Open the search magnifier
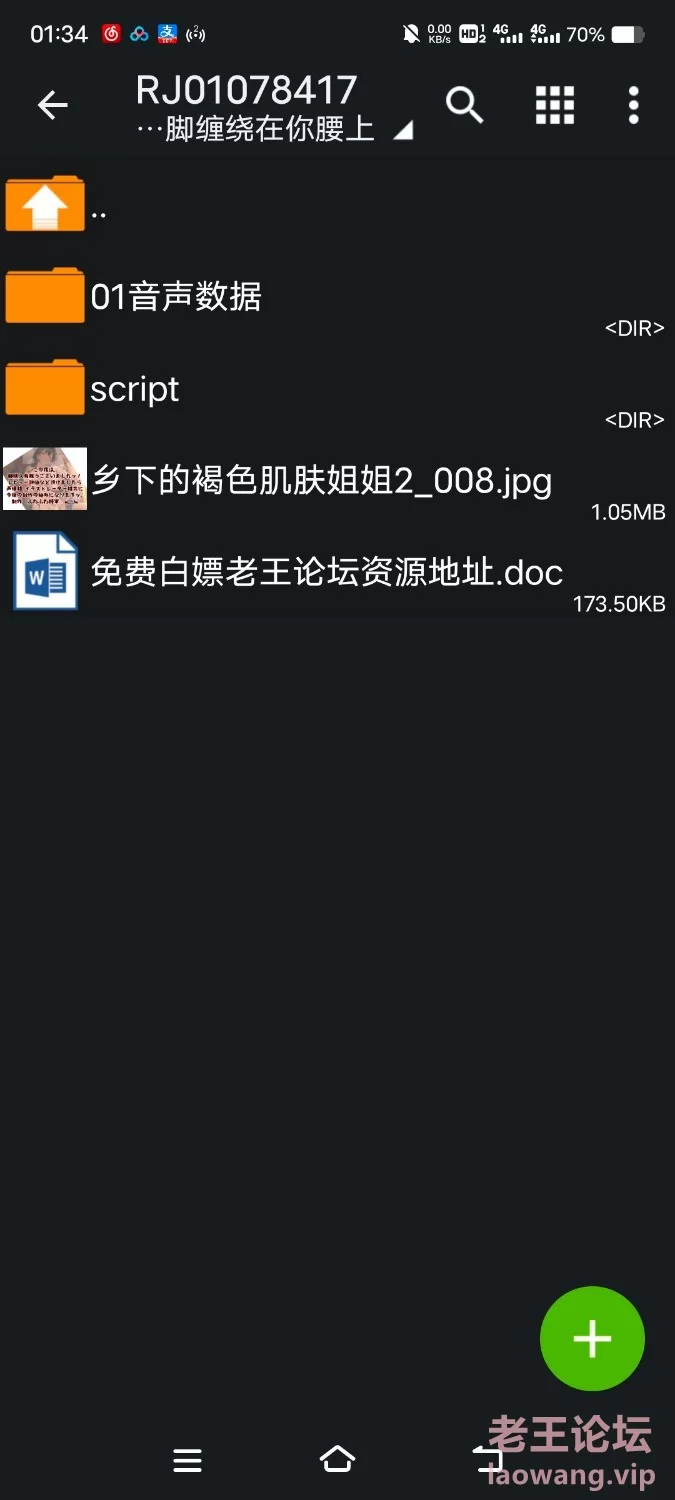The image size is (675, 1500). click(x=464, y=105)
